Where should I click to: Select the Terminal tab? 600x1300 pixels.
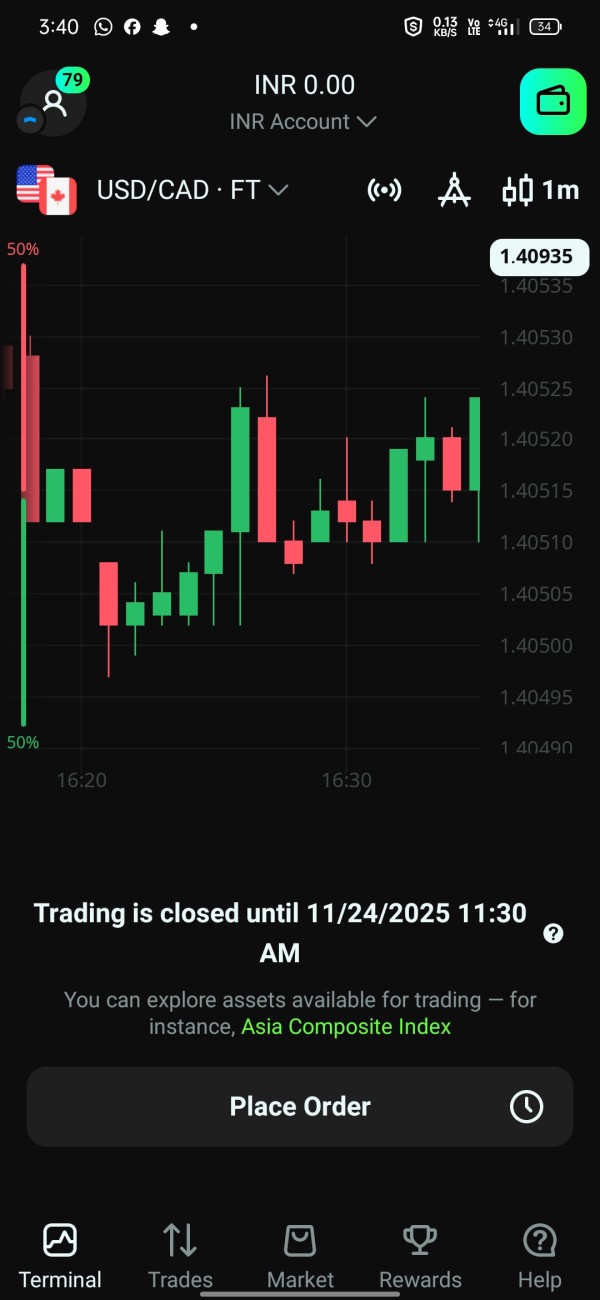tap(60, 1256)
